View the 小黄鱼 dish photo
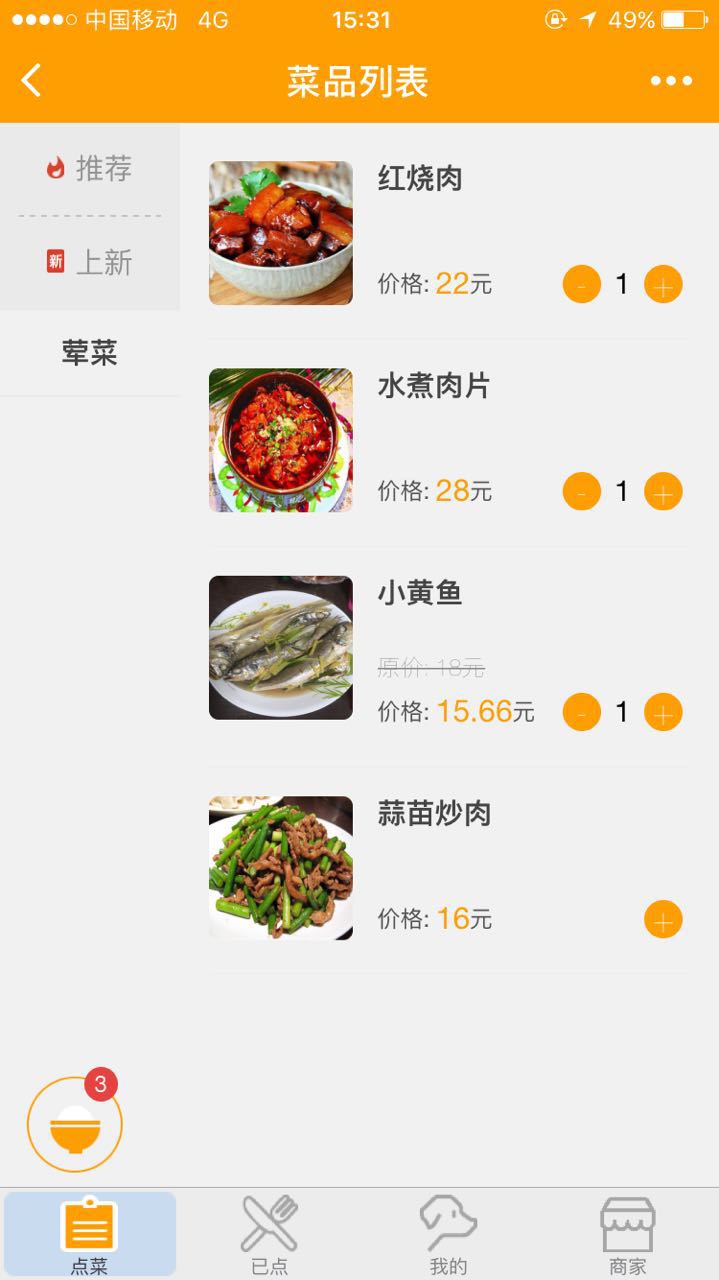This screenshot has width=719, height=1280. tap(281, 647)
